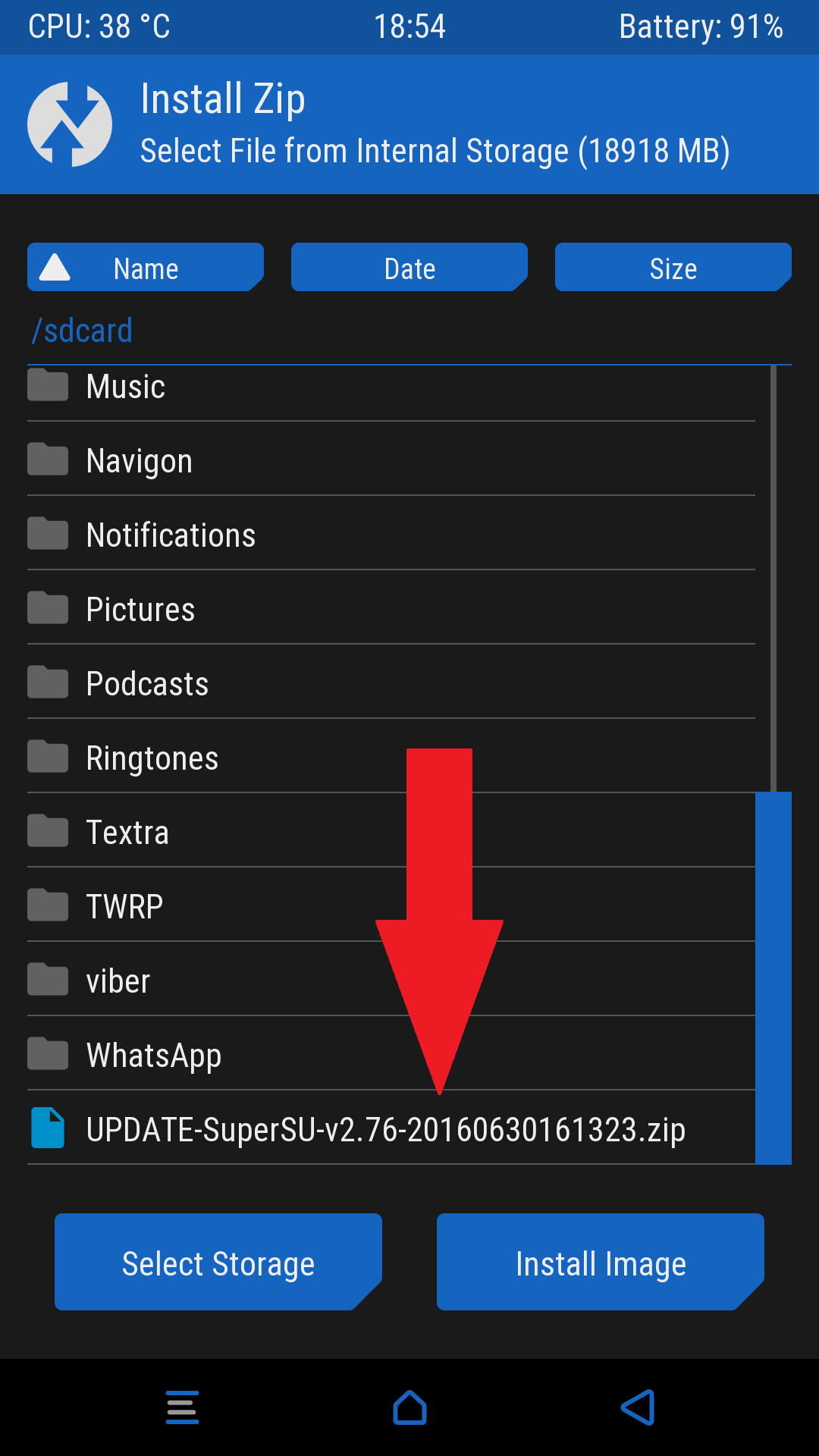Image resolution: width=819 pixels, height=1456 pixels.
Task: Open the Ringtones folder
Action: (x=152, y=758)
